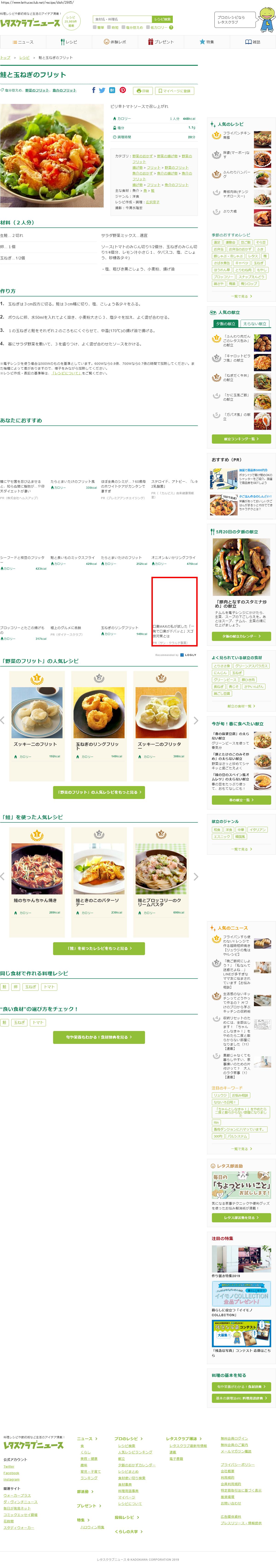276x1568 pixels.
Task: Pin this recipe on Pinterest
Action: click(x=123, y=90)
